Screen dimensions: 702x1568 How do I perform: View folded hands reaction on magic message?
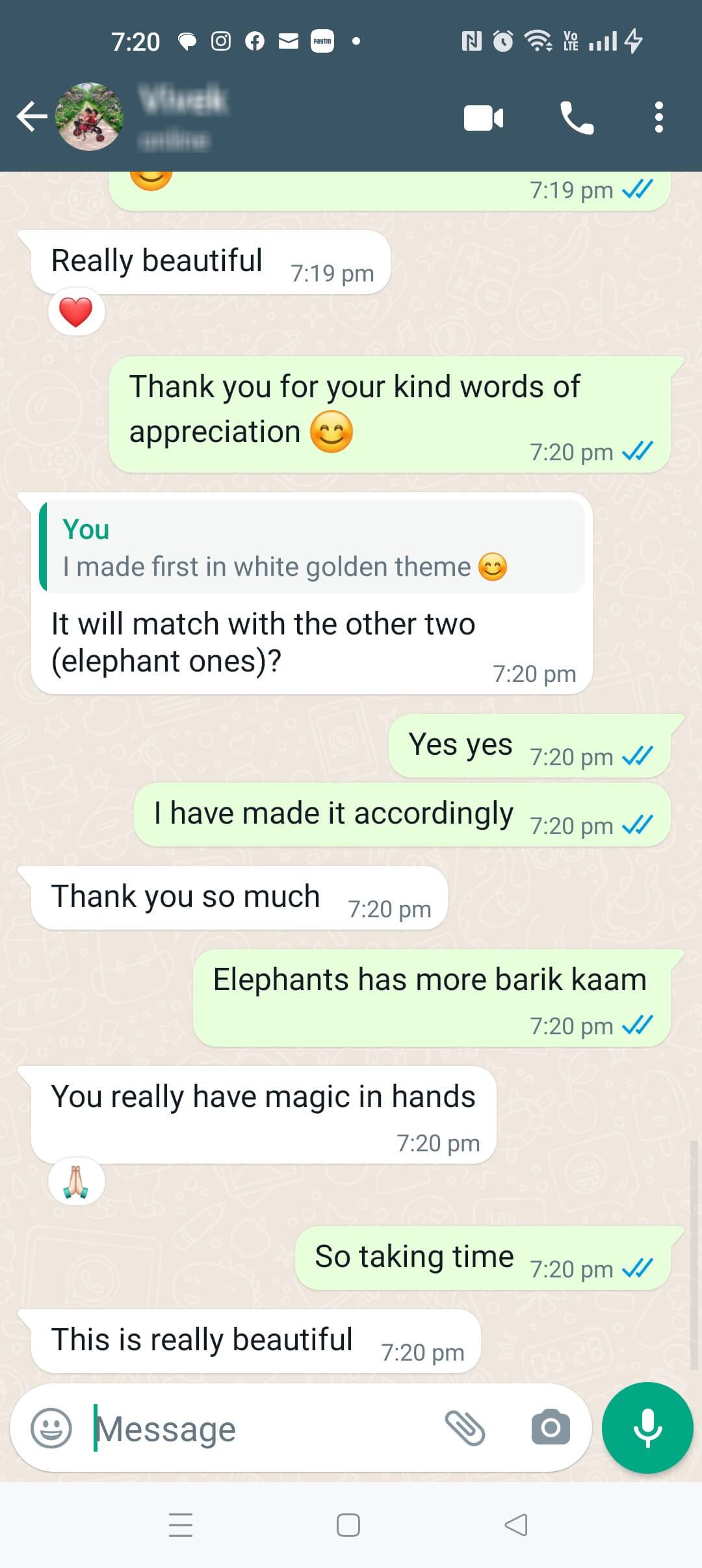(x=76, y=1181)
